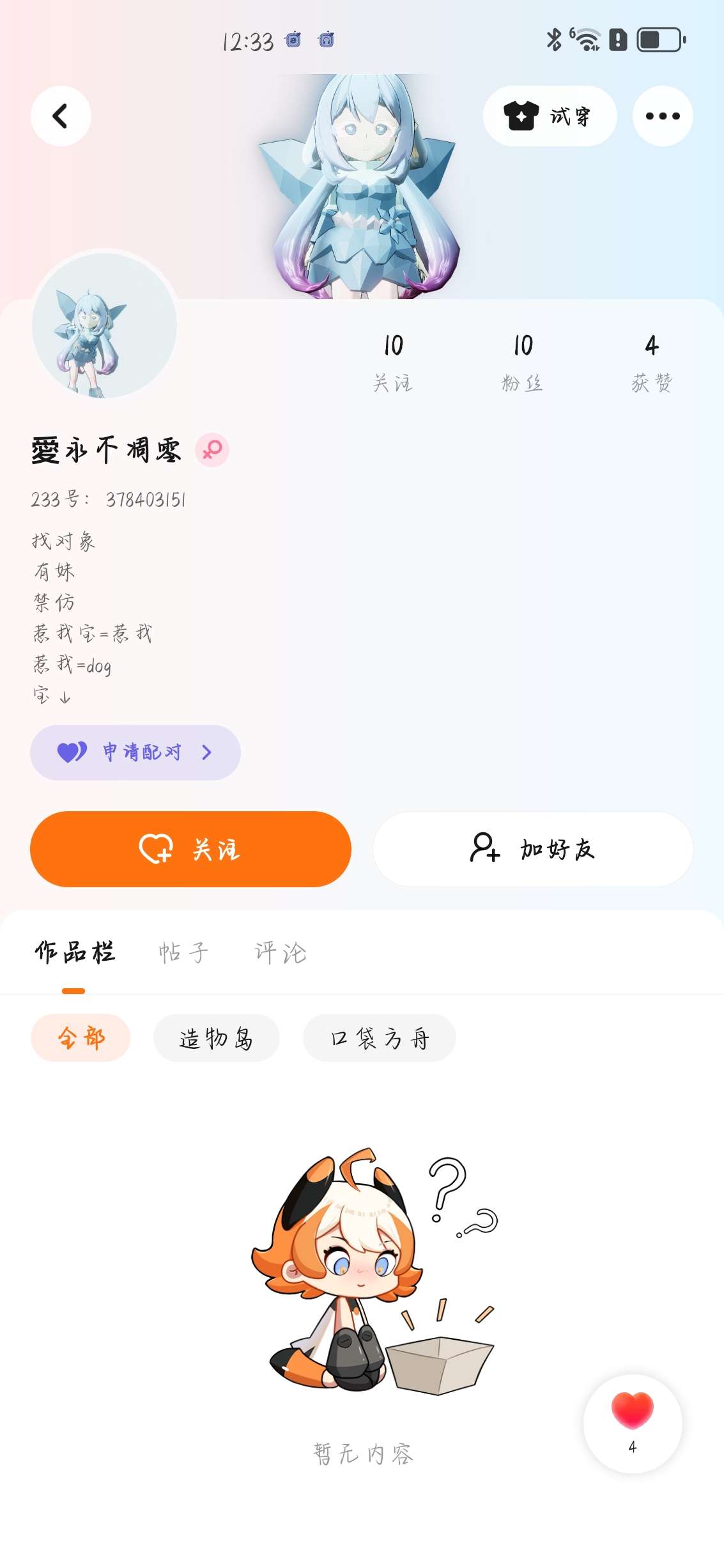
Task: View the 关注 following list
Action: (x=393, y=362)
